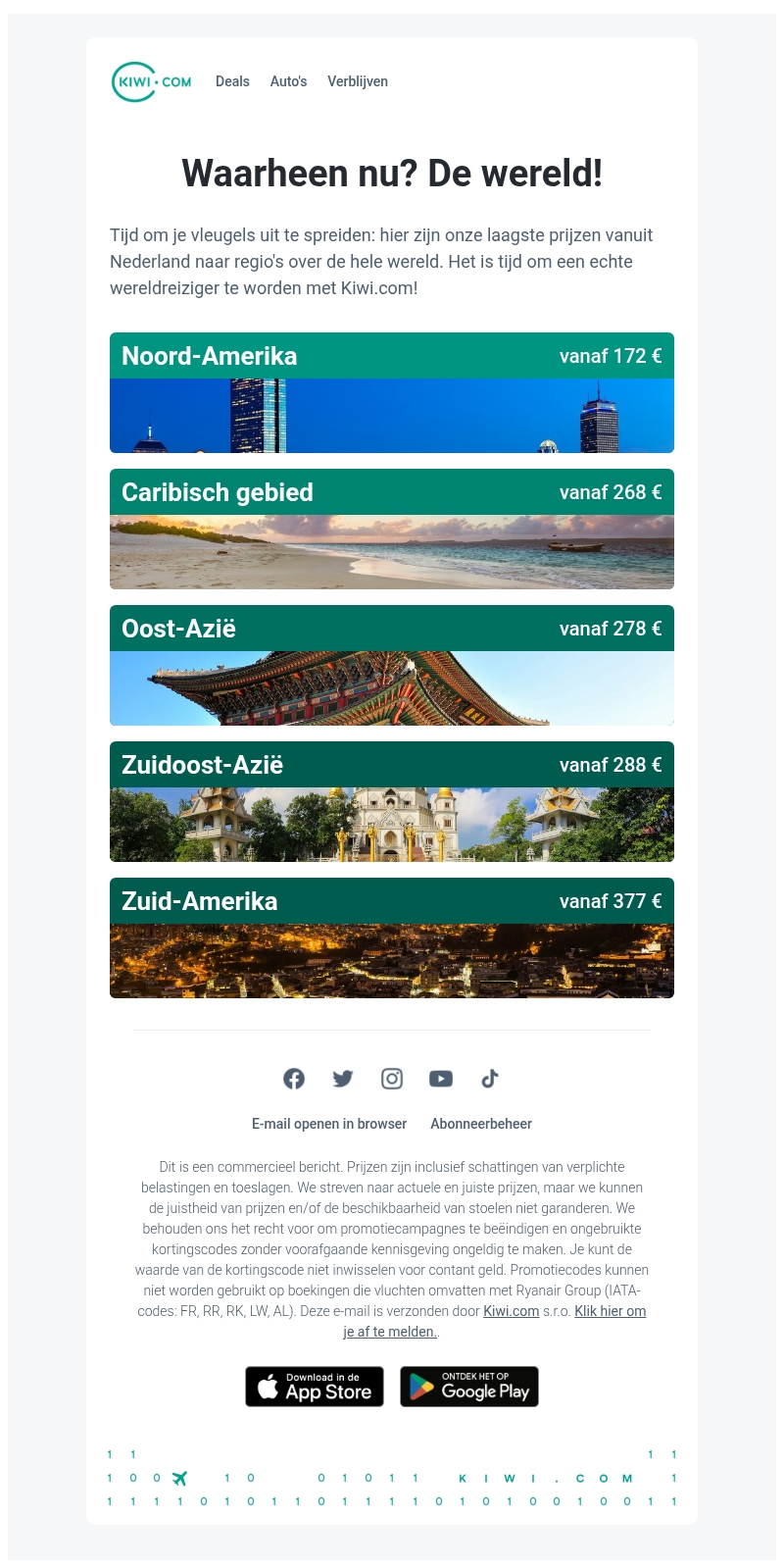Open the Auto's link

click(x=288, y=81)
